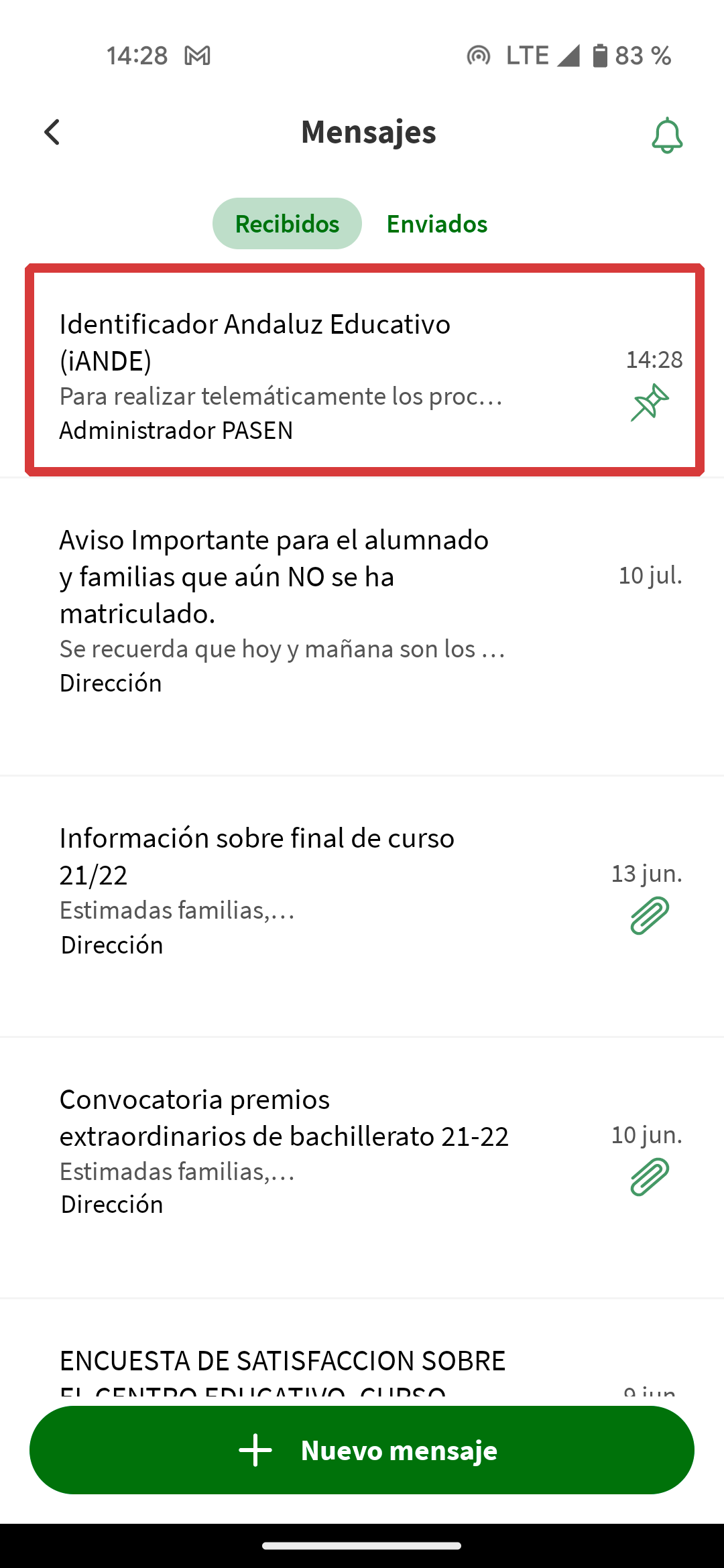Compose a Nuevo mensaje
This screenshot has height=1568, width=724.
pos(362,1450)
